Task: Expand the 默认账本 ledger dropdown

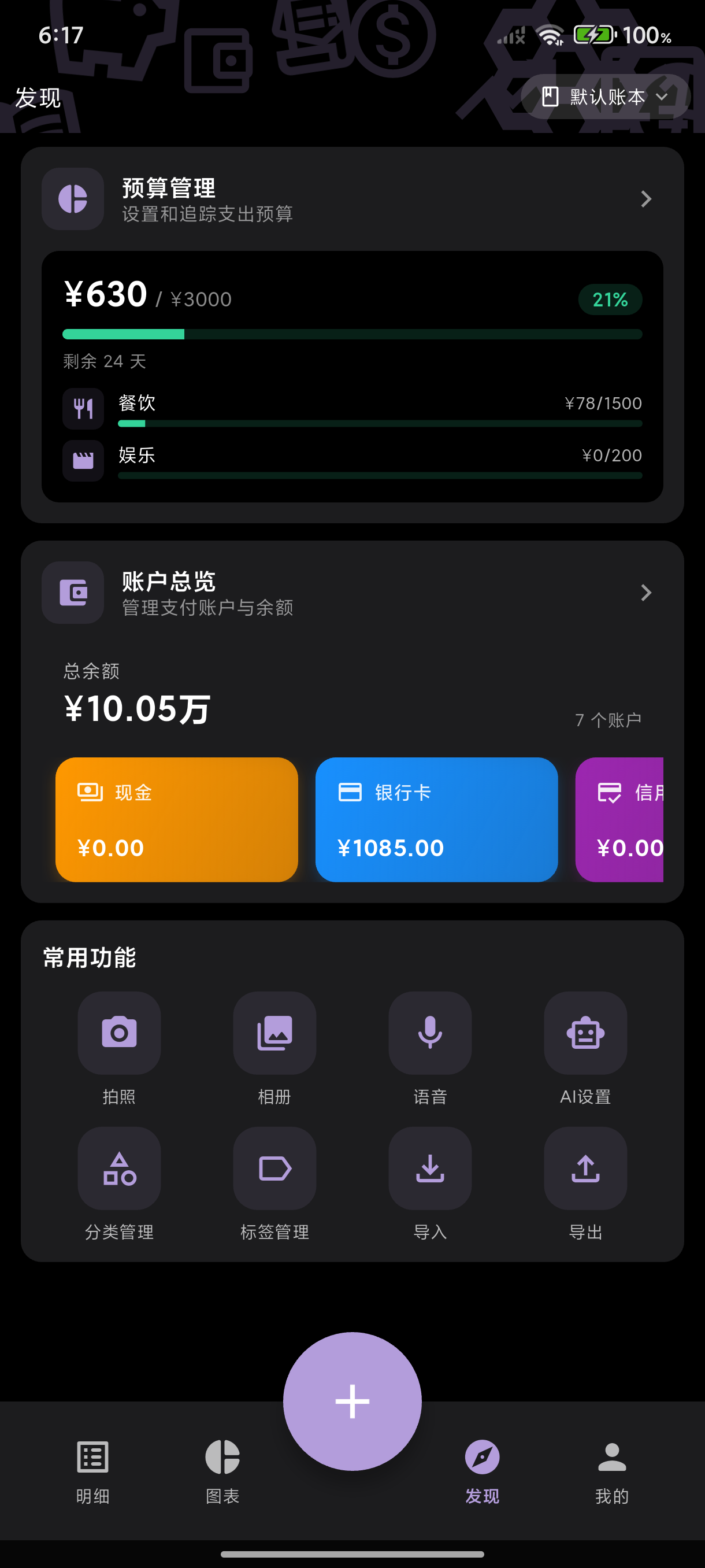Action: point(606,96)
